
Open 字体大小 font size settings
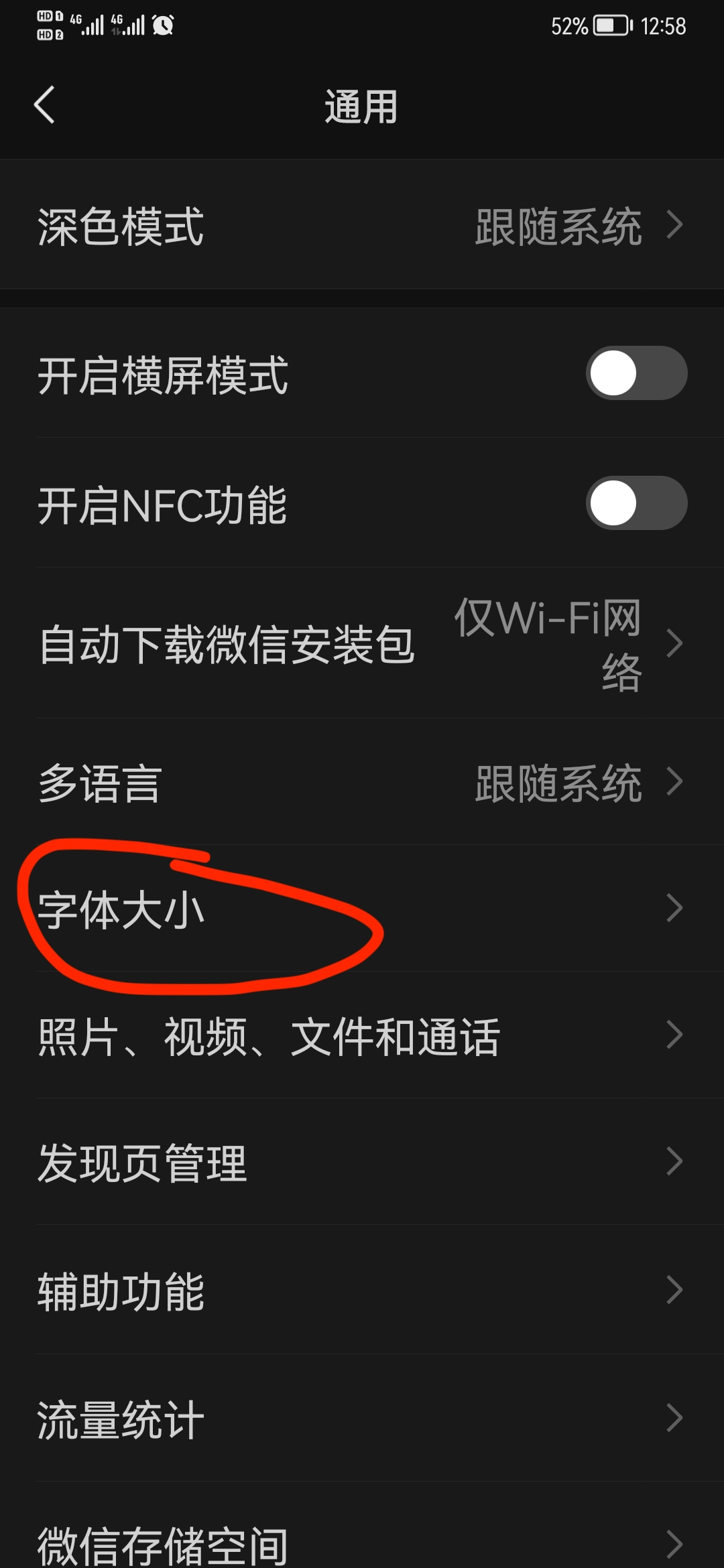362,909
